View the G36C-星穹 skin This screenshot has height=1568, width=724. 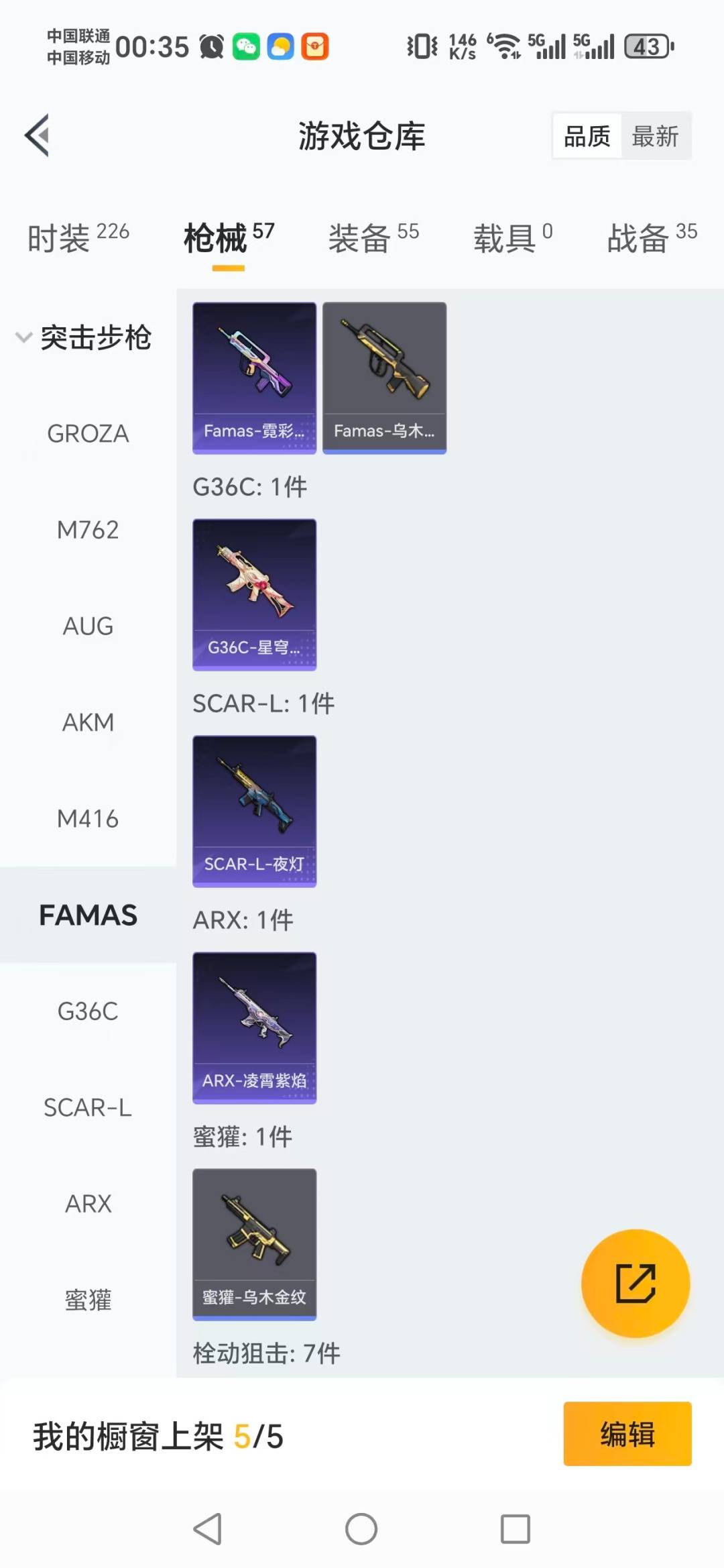pos(254,594)
